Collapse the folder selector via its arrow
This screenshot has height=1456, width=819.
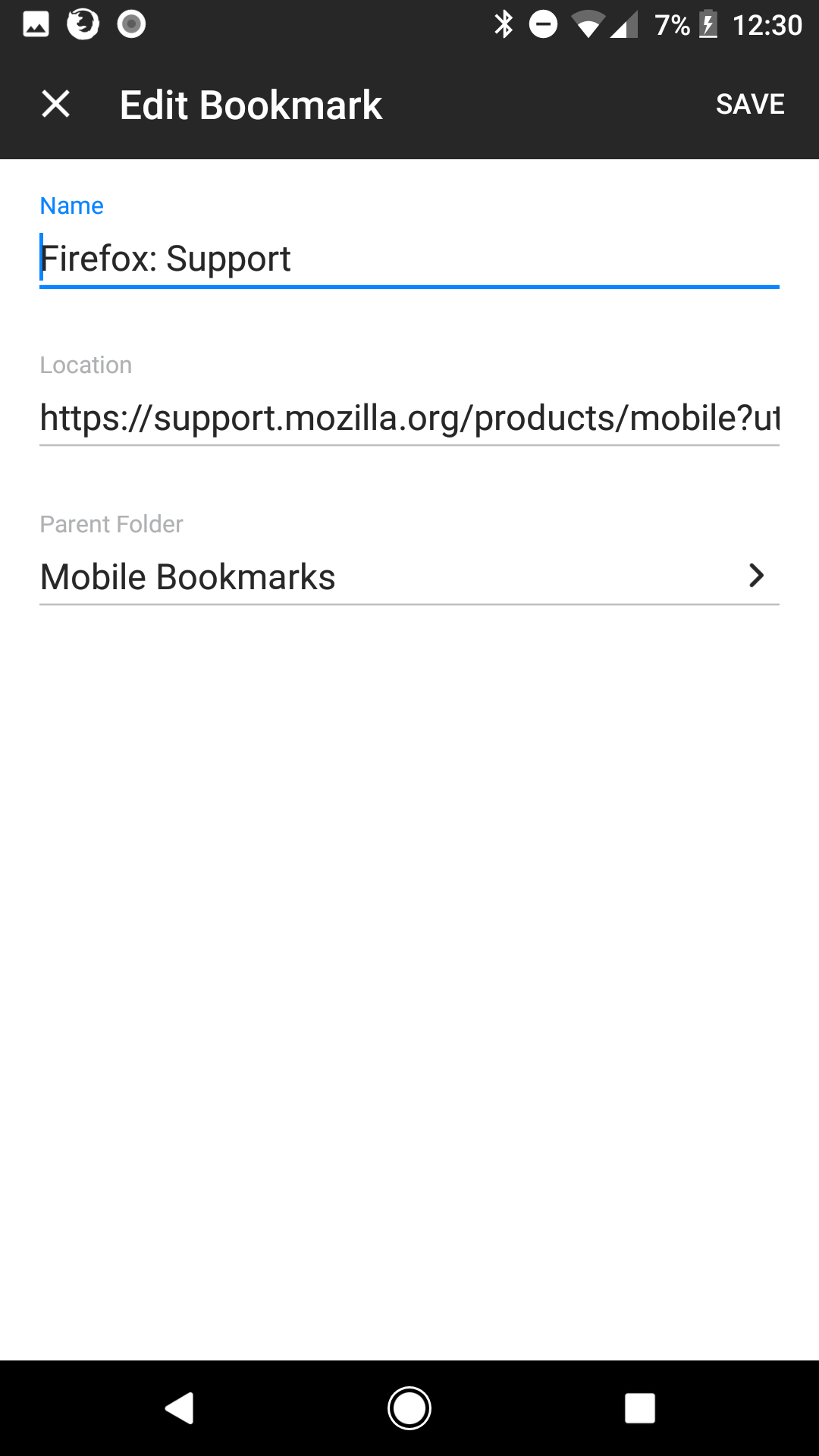point(756,576)
